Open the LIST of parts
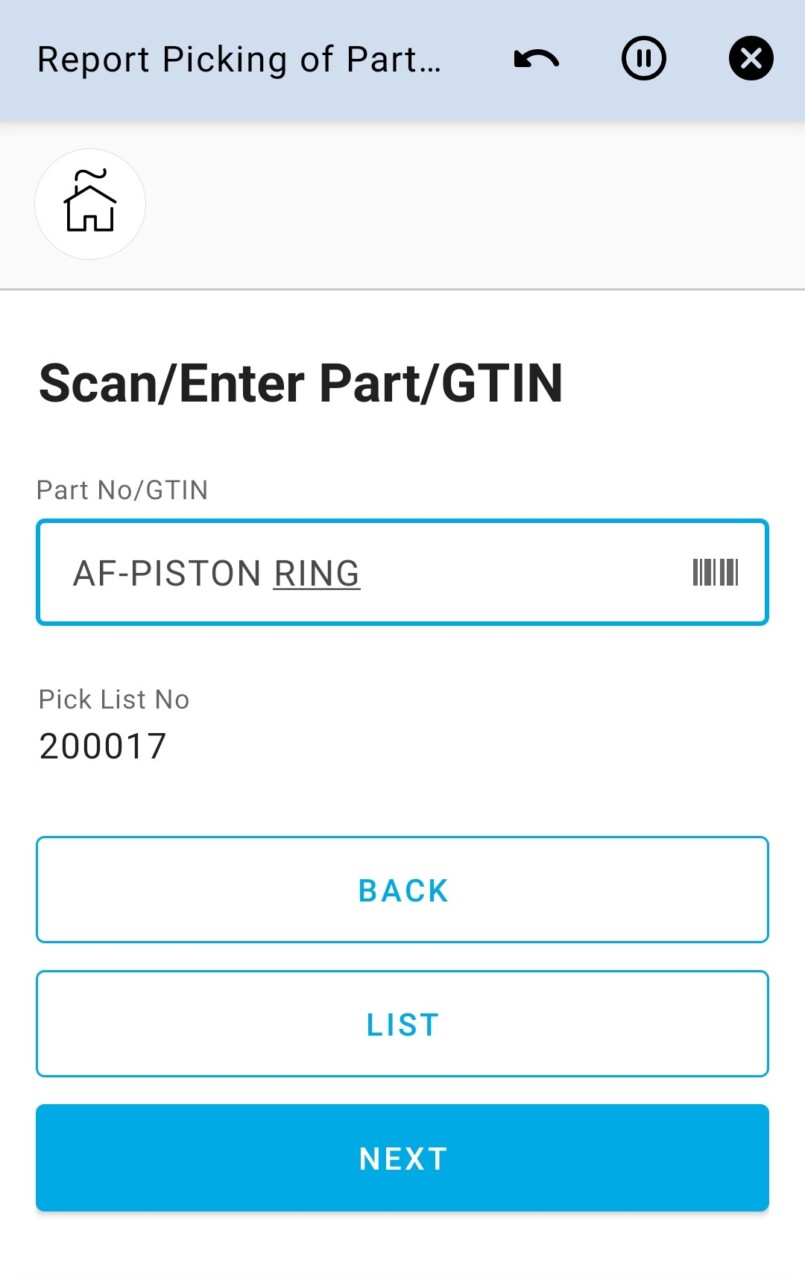805x1280 pixels. [x=402, y=1024]
